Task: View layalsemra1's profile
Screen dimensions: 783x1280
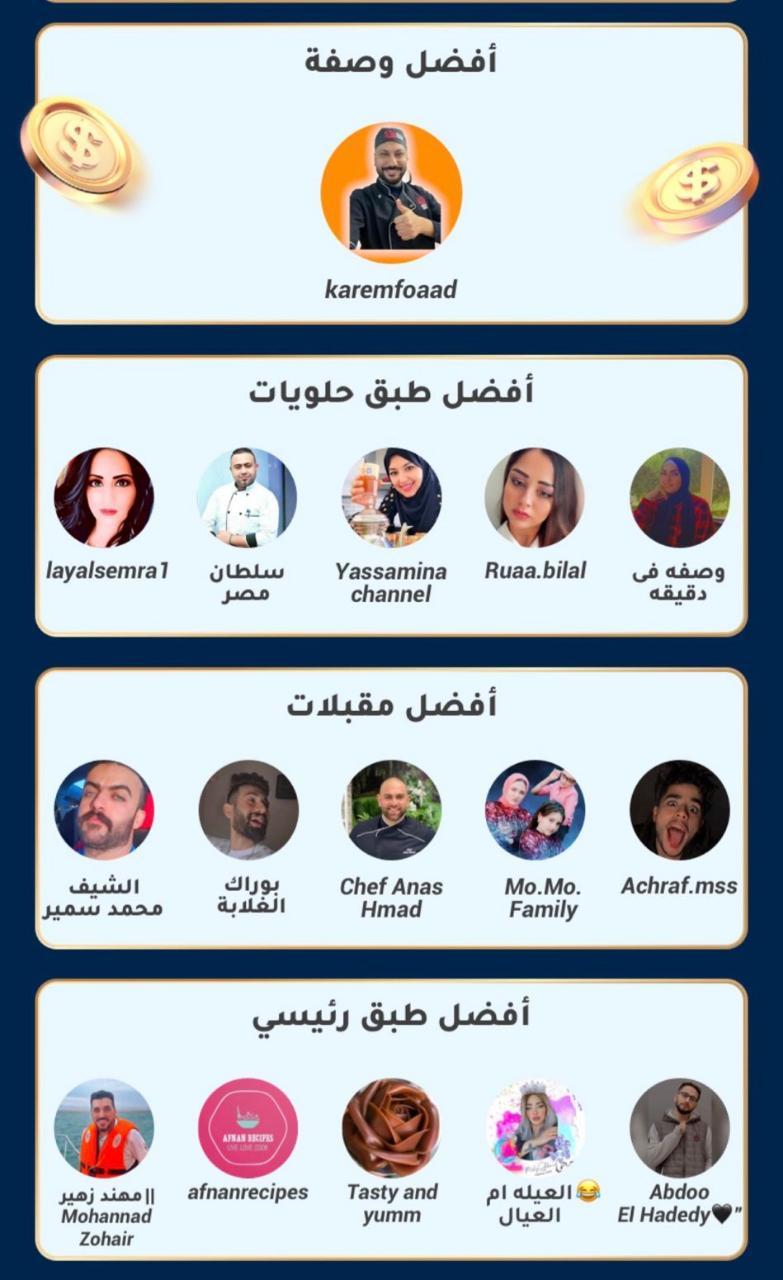Action: (104, 498)
